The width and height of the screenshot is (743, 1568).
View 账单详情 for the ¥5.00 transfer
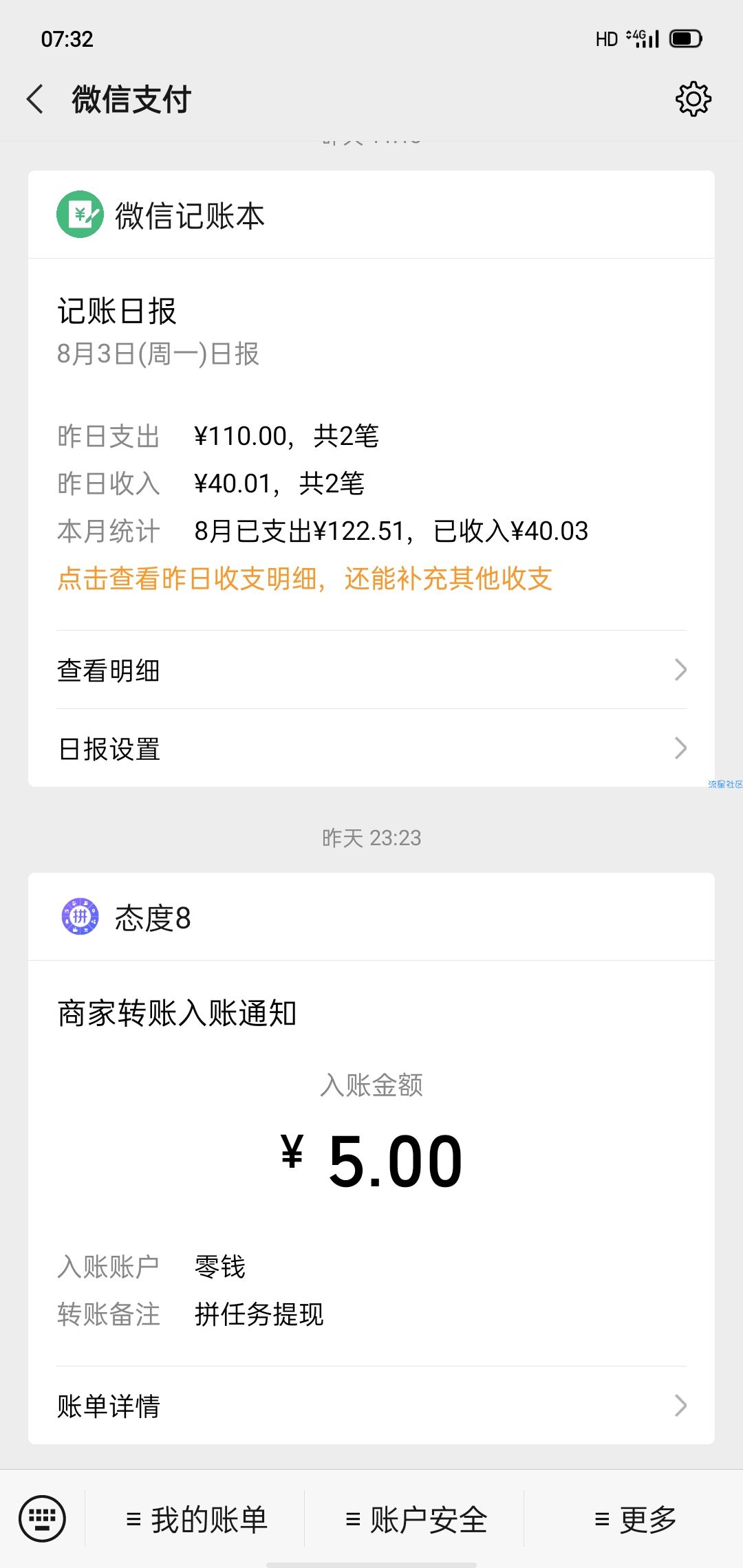coord(371,1406)
